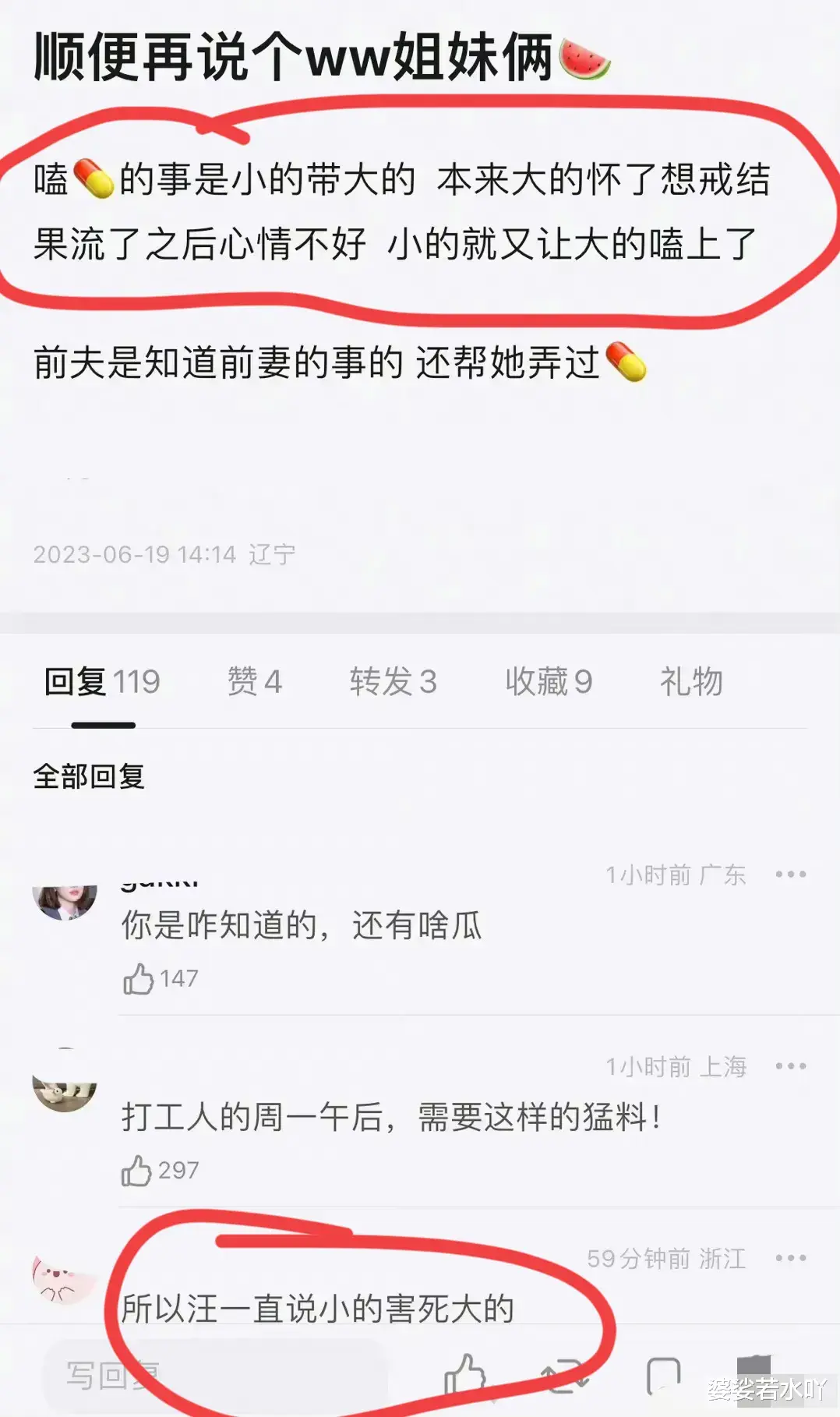Open the three-dot menu on the Zhejiang comment
This screenshot has height=1417, width=840.
(791, 1258)
